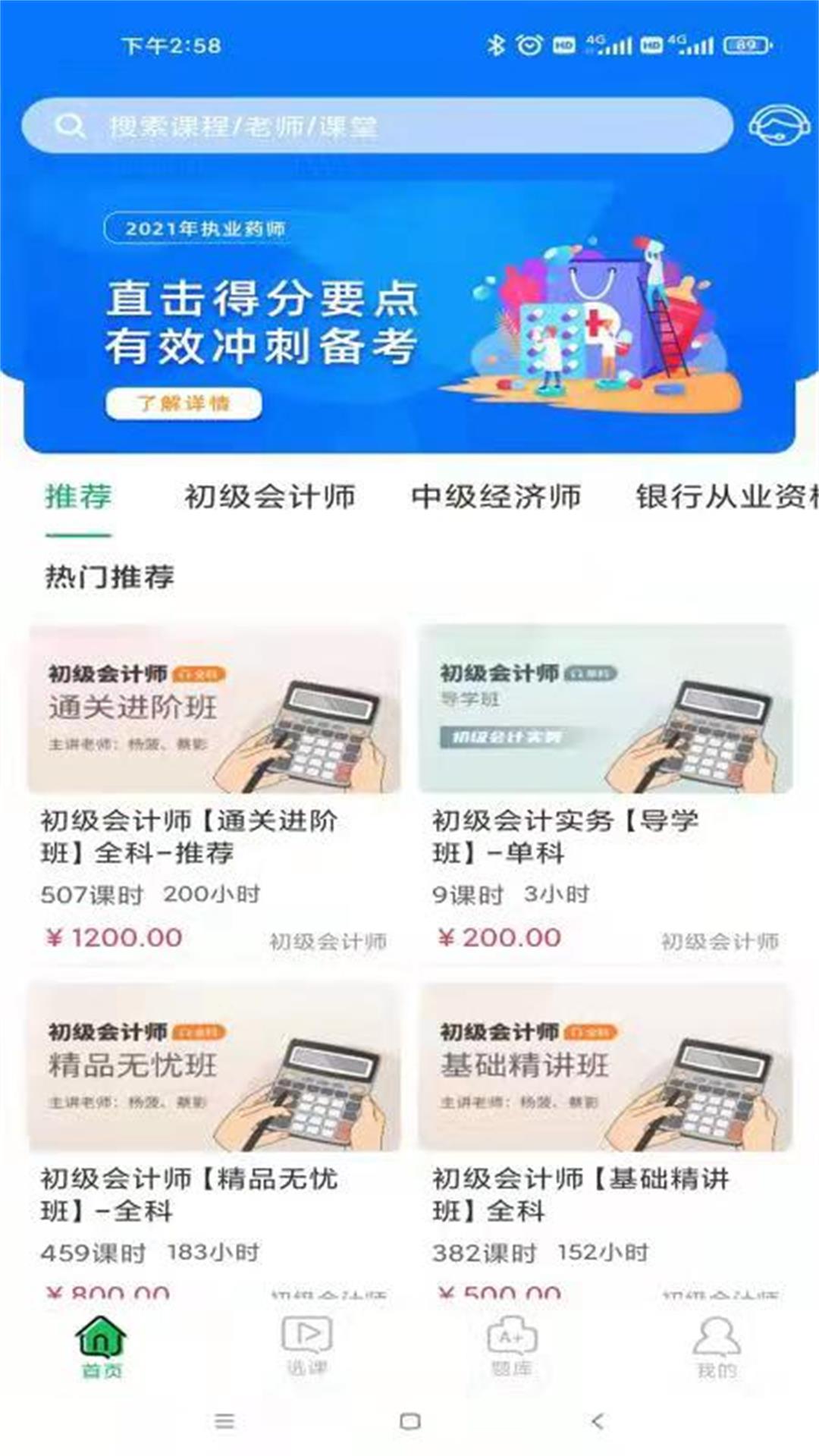819x1456 pixels.
Task: Open the customer service headset icon
Action: point(779,126)
